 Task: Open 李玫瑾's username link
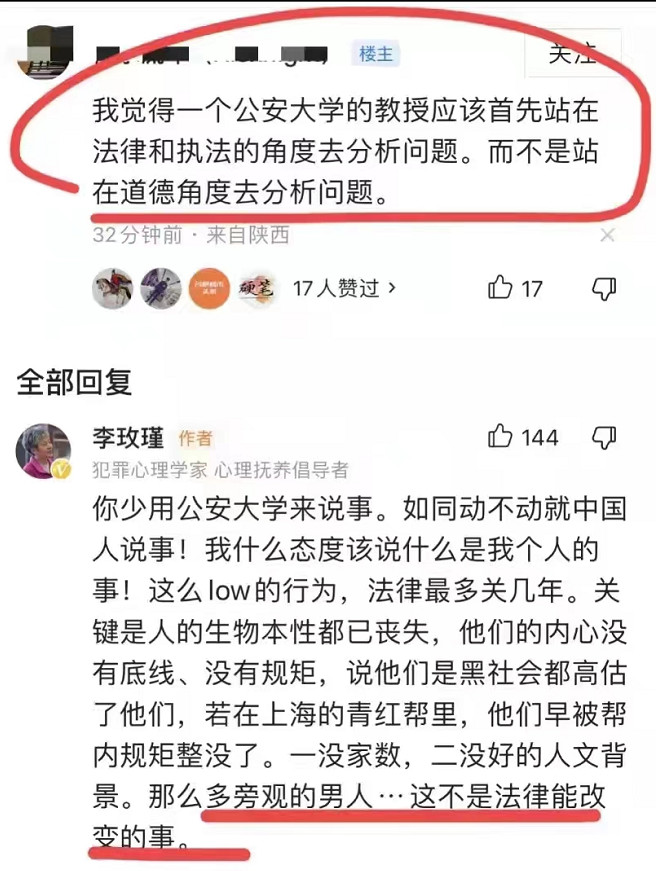pyautogui.click(x=128, y=438)
